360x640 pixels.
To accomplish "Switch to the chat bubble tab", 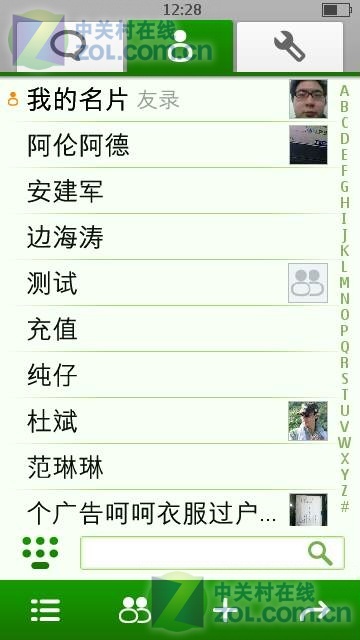I will (70, 46).
